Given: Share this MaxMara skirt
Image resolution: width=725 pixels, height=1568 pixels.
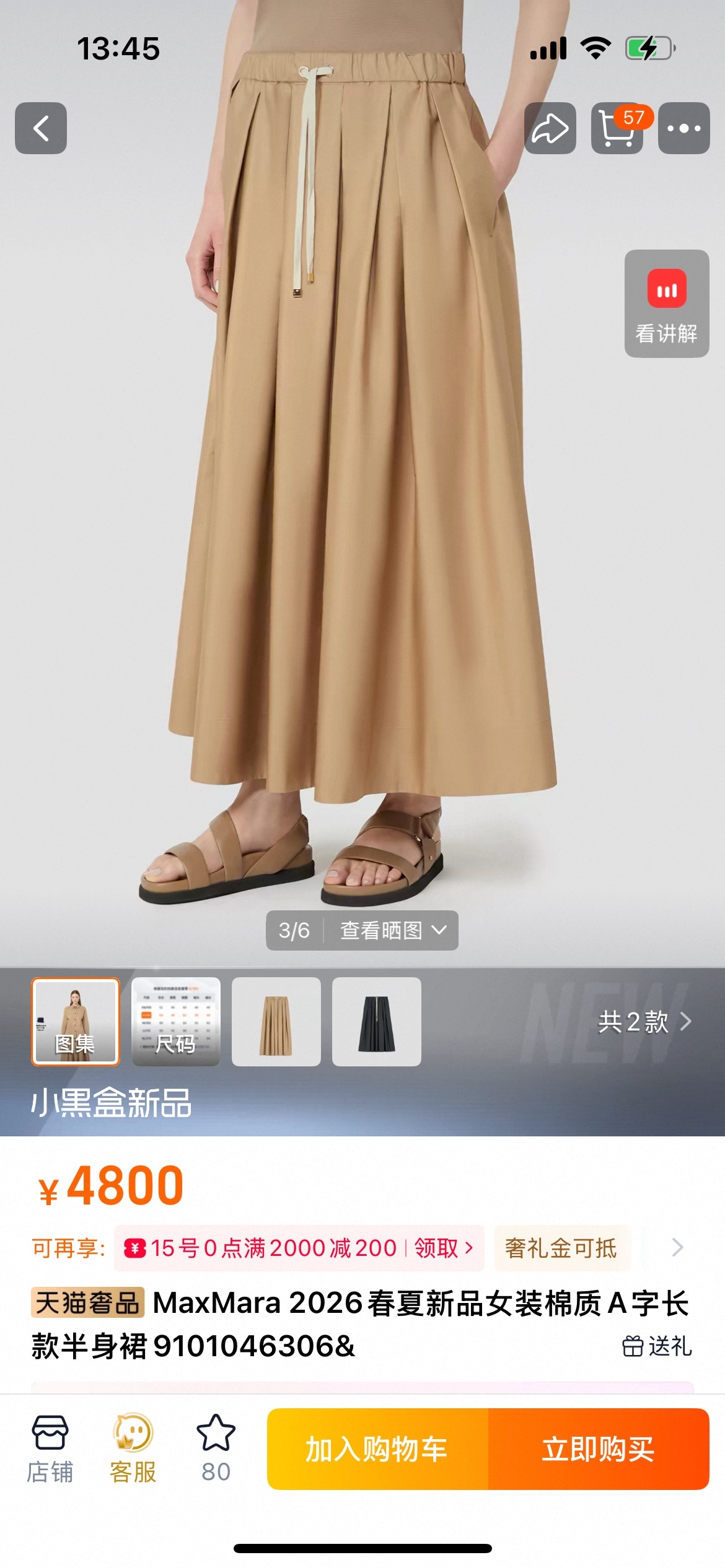Looking at the screenshot, I should click(x=550, y=128).
